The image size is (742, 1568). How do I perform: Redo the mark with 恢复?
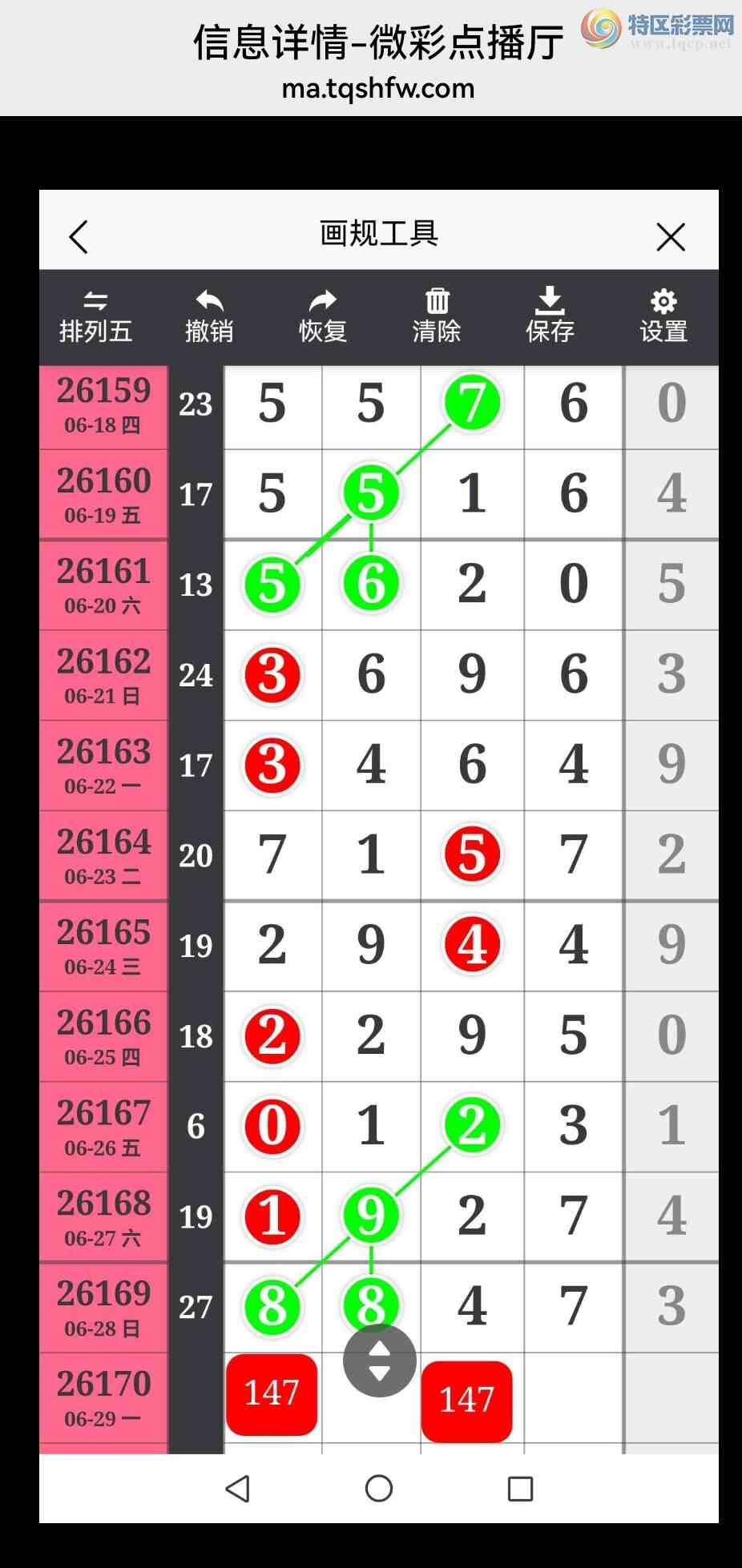tap(323, 317)
